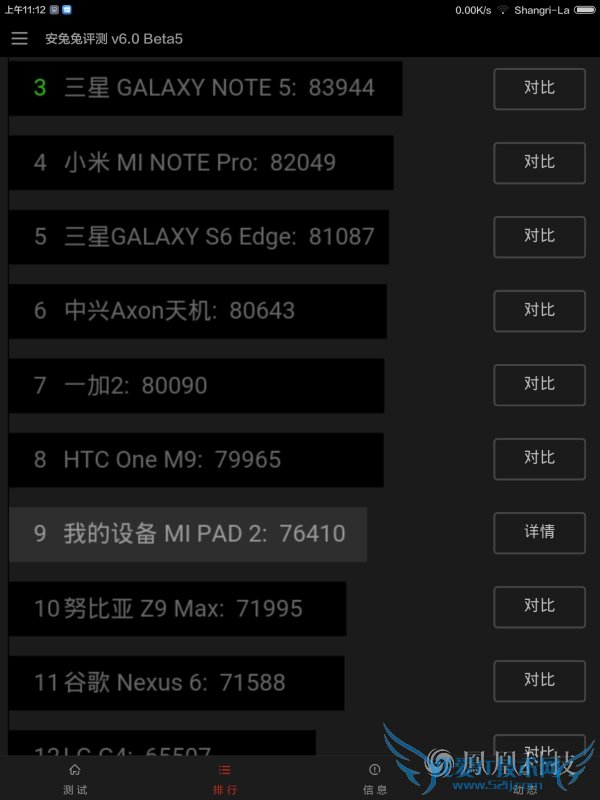
Task: Open 详情 for my device MI PAD 2
Action: 539,532
